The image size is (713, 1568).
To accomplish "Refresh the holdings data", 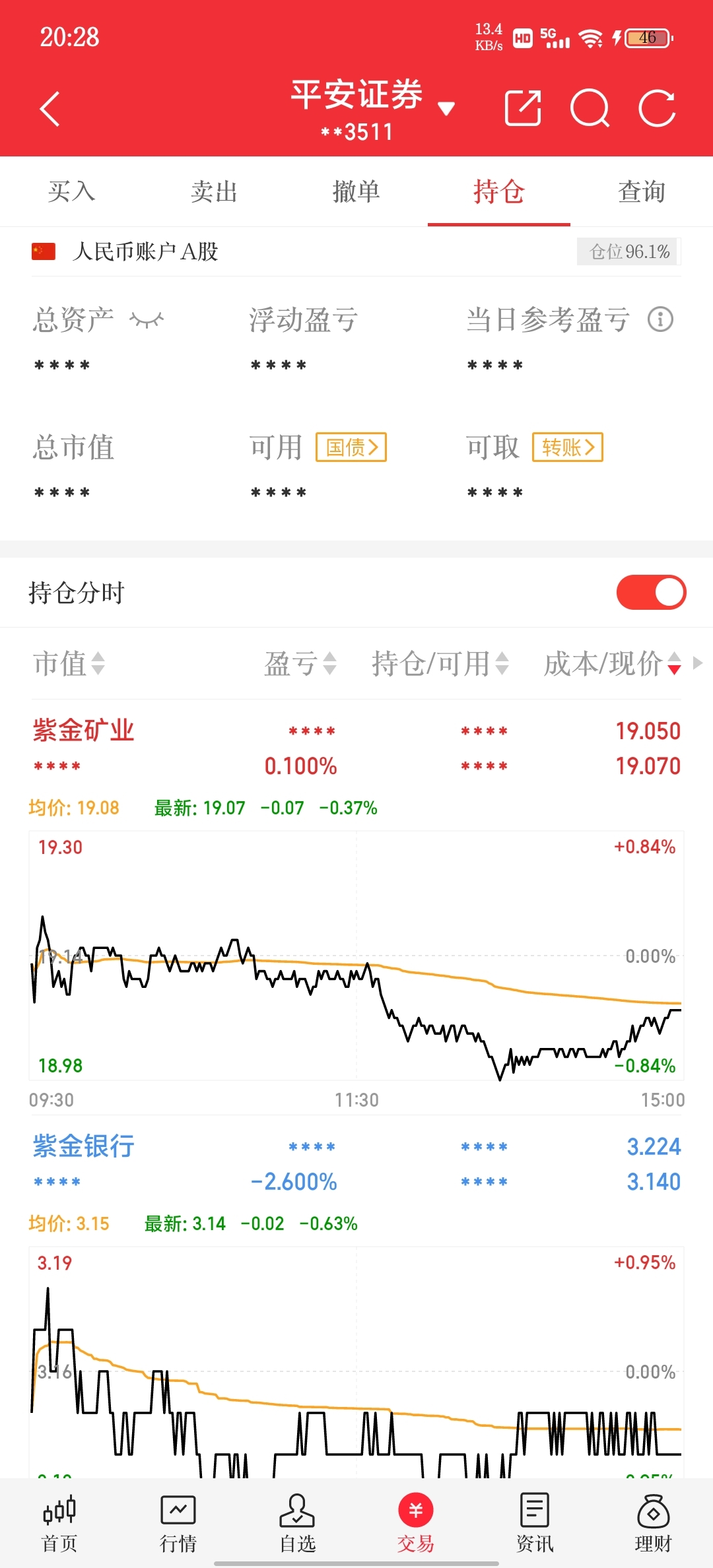I will [x=658, y=108].
